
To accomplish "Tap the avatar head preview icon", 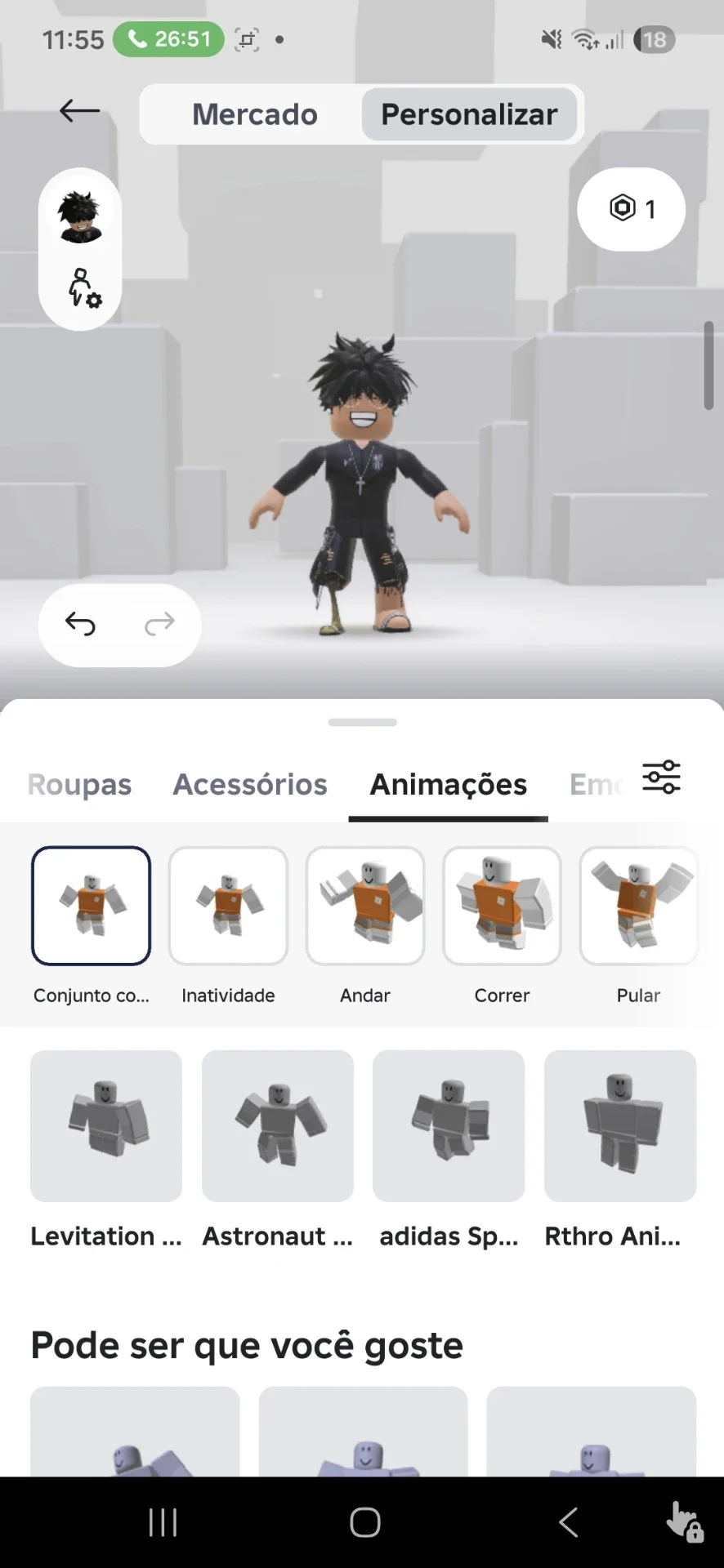I will pos(80,216).
